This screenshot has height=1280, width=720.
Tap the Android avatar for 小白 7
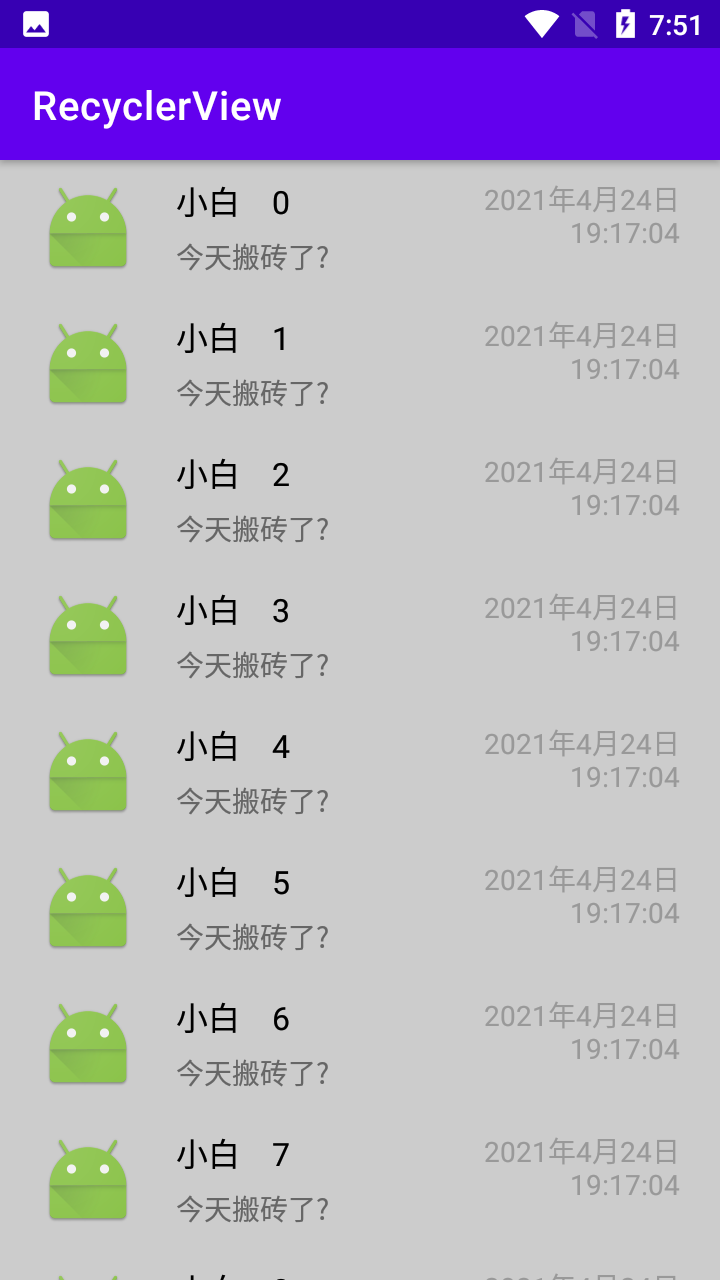(87, 1179)
